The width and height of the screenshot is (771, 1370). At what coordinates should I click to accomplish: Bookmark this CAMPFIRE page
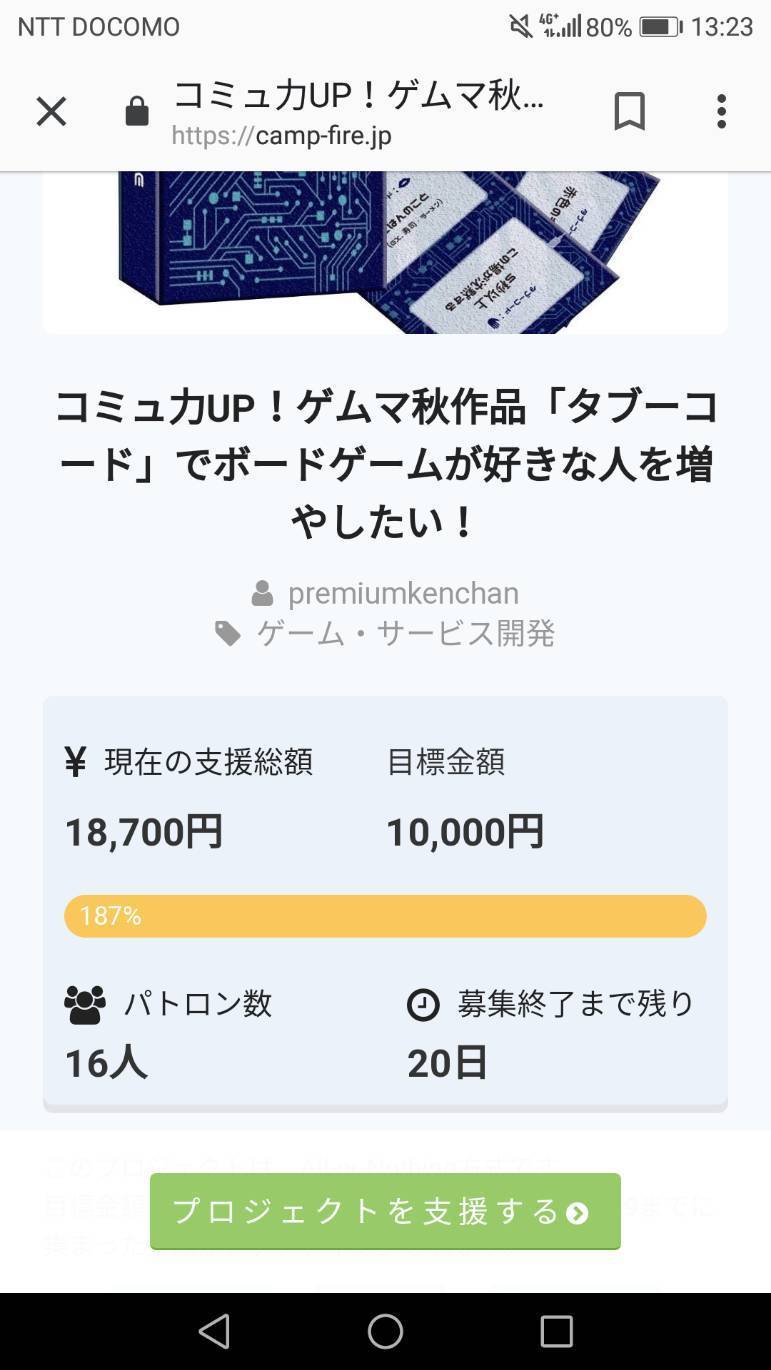coord(629,111)
